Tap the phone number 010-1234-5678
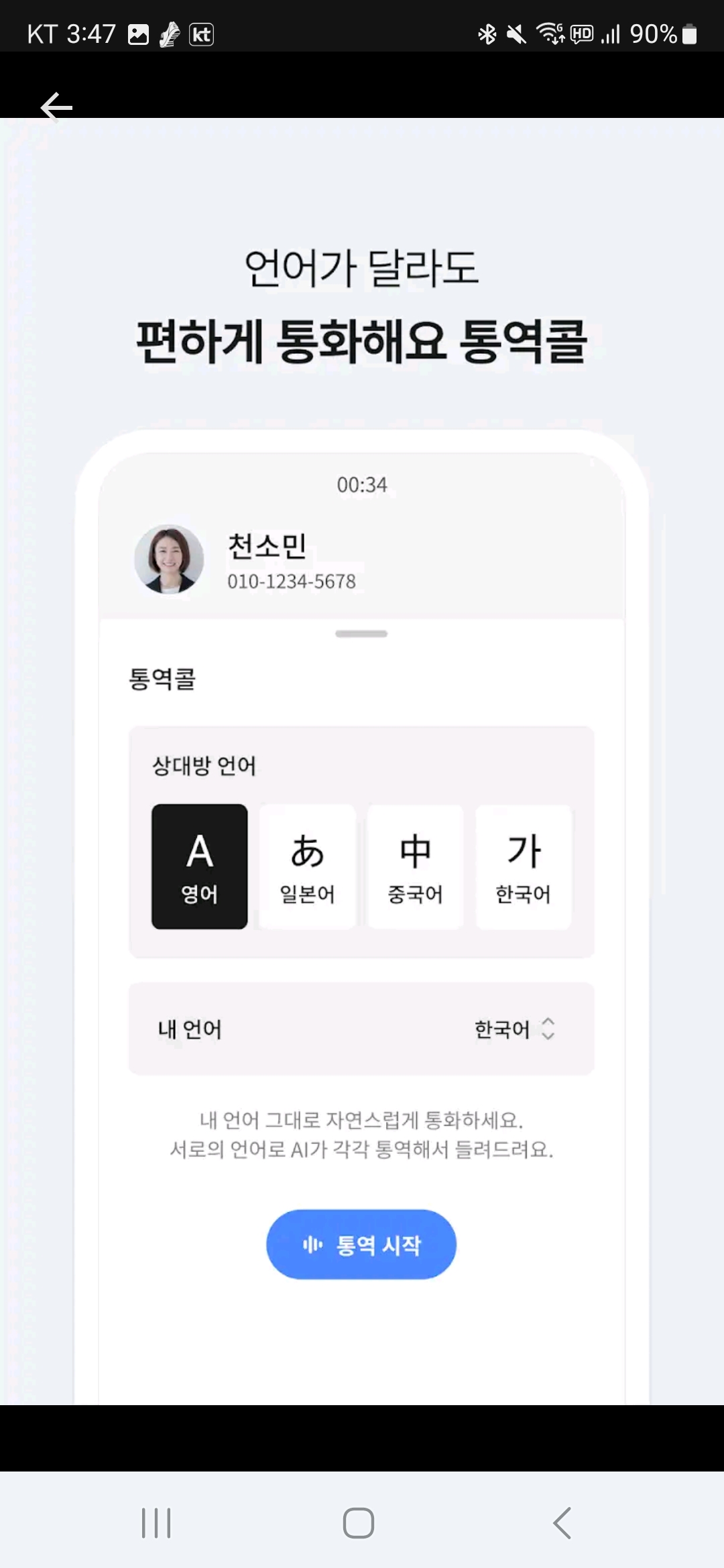Viewport: 724px width, 1568px height. tap(293, 582)
